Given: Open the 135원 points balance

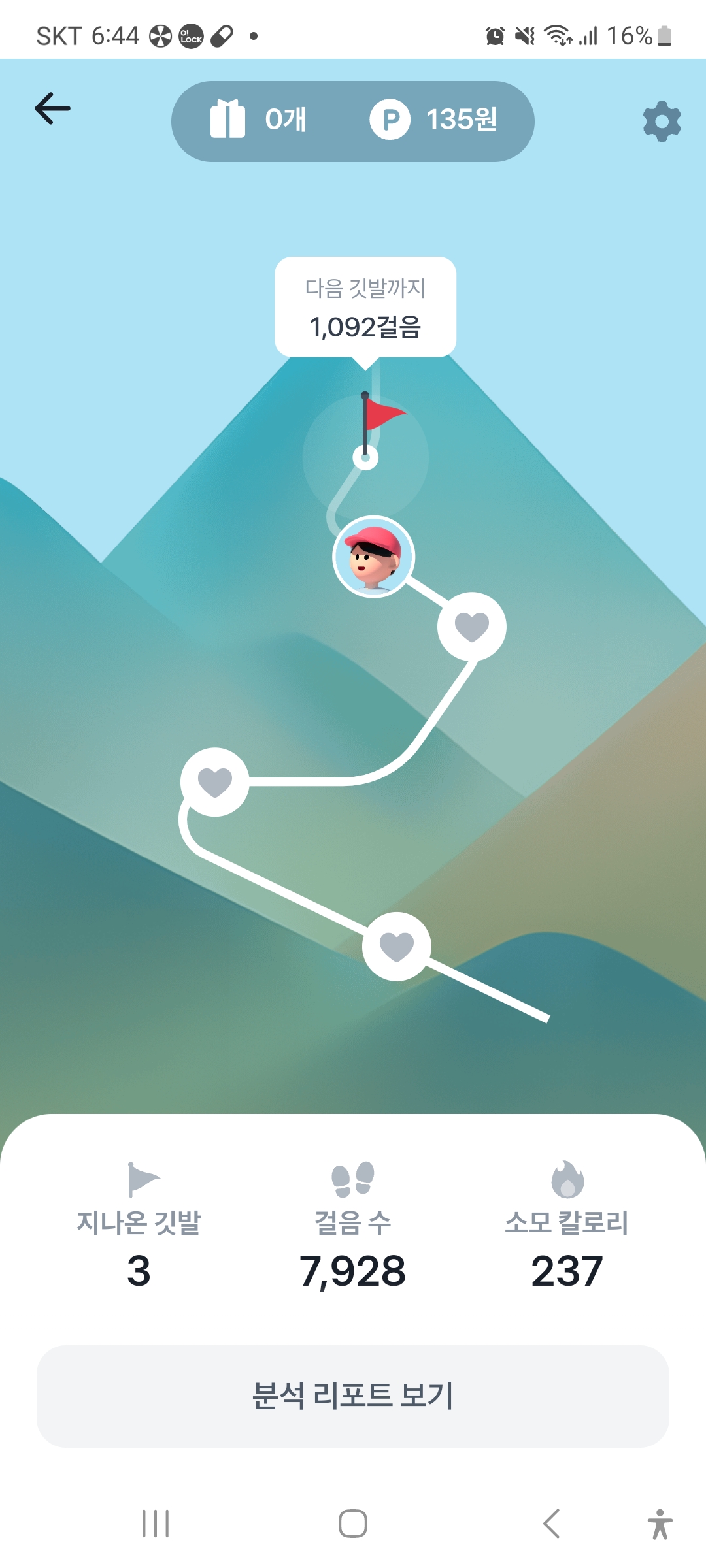Looking at the screenshot, I should [x=434, y=120].
